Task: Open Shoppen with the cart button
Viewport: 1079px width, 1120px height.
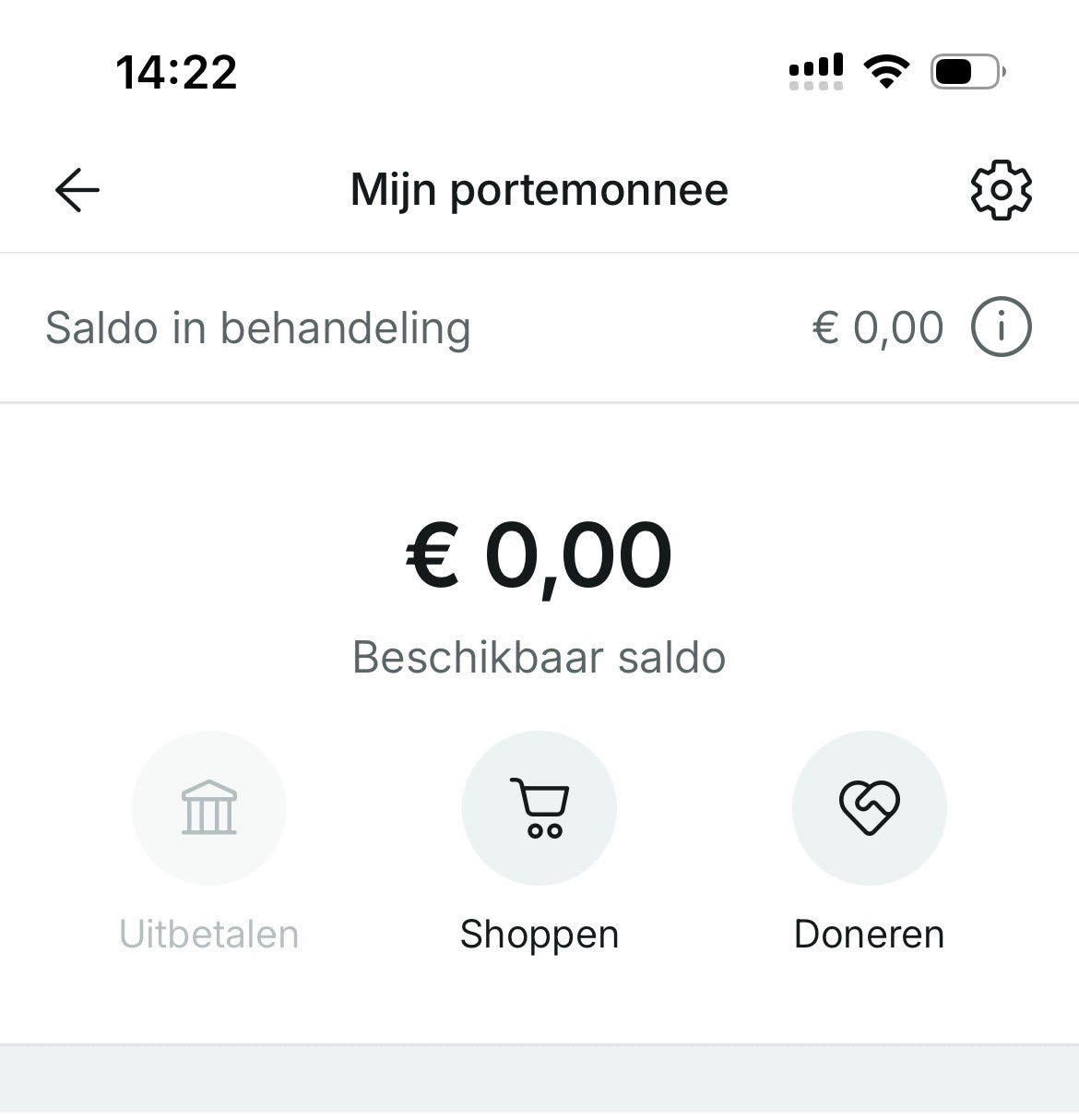Action: tap(539, 808)
